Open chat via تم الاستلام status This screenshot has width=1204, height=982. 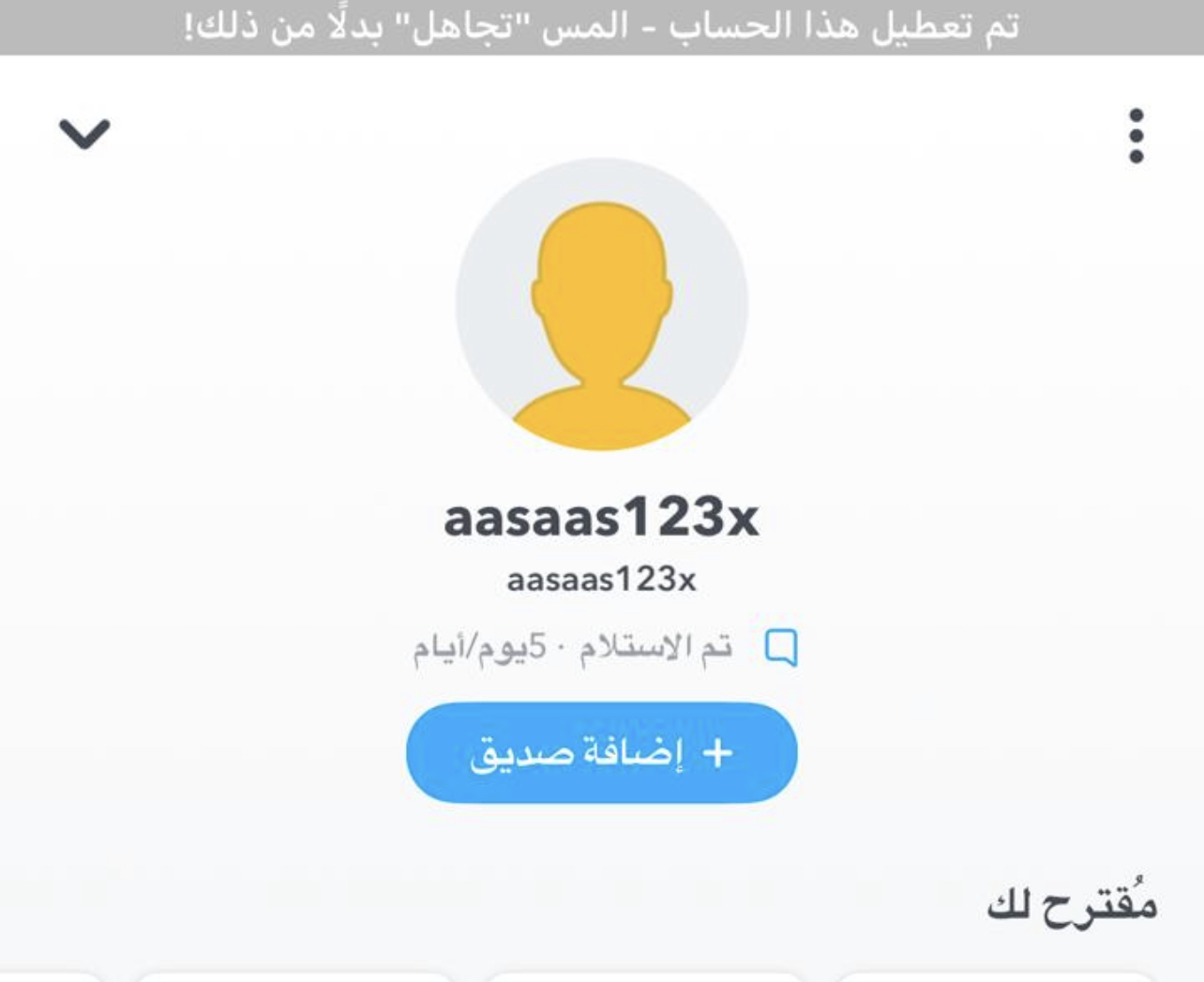605,647
